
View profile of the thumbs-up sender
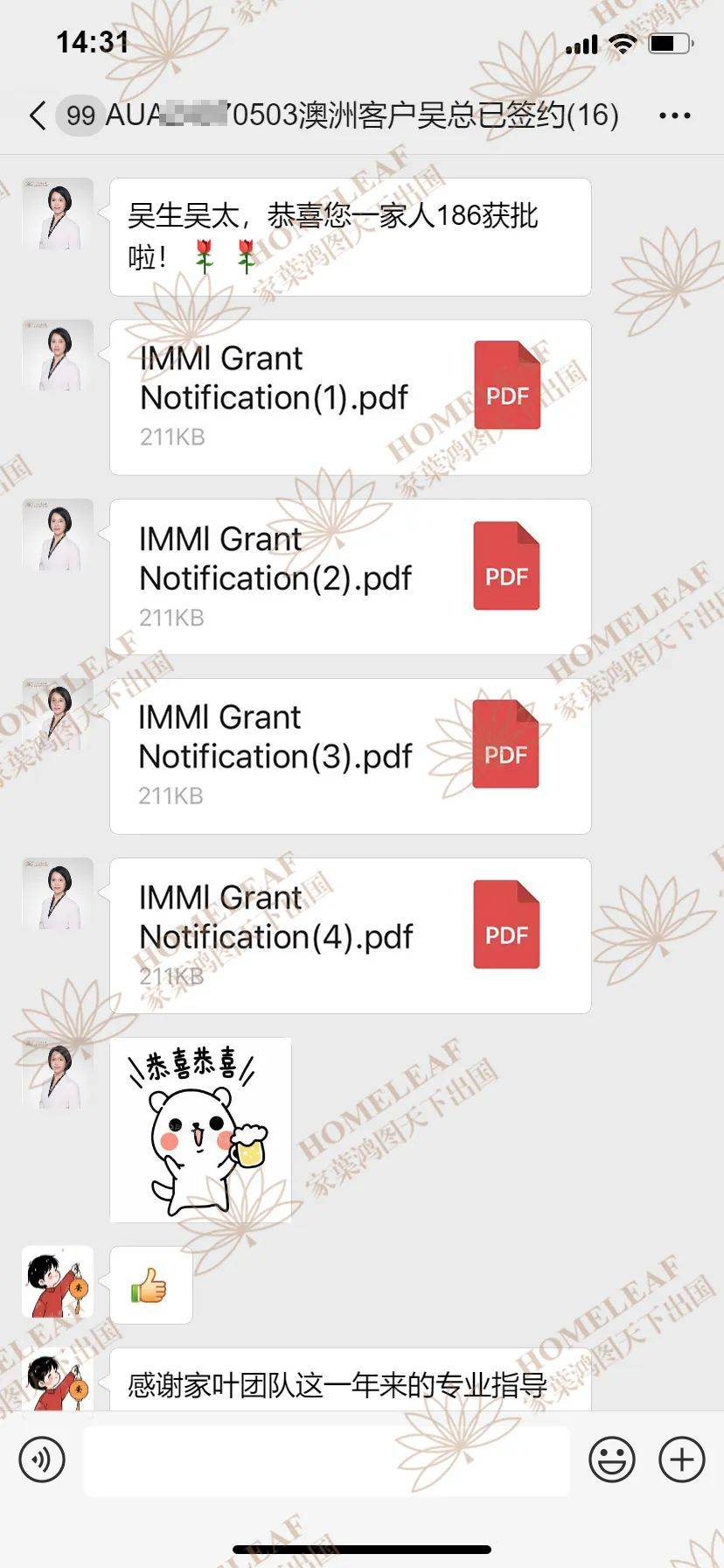(x=58, y=1282)
